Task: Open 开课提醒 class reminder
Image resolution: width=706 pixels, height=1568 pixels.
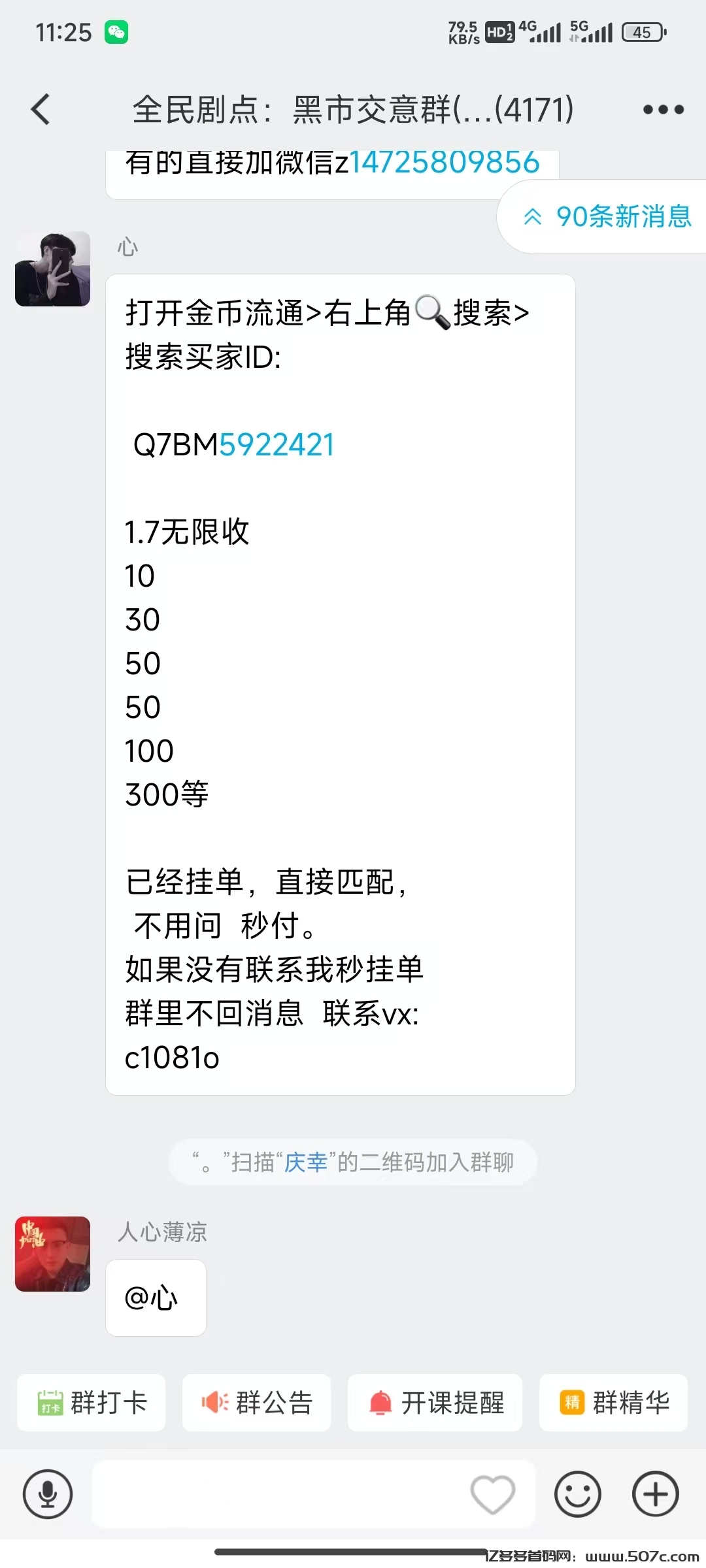Action: tap(435, 1403)
